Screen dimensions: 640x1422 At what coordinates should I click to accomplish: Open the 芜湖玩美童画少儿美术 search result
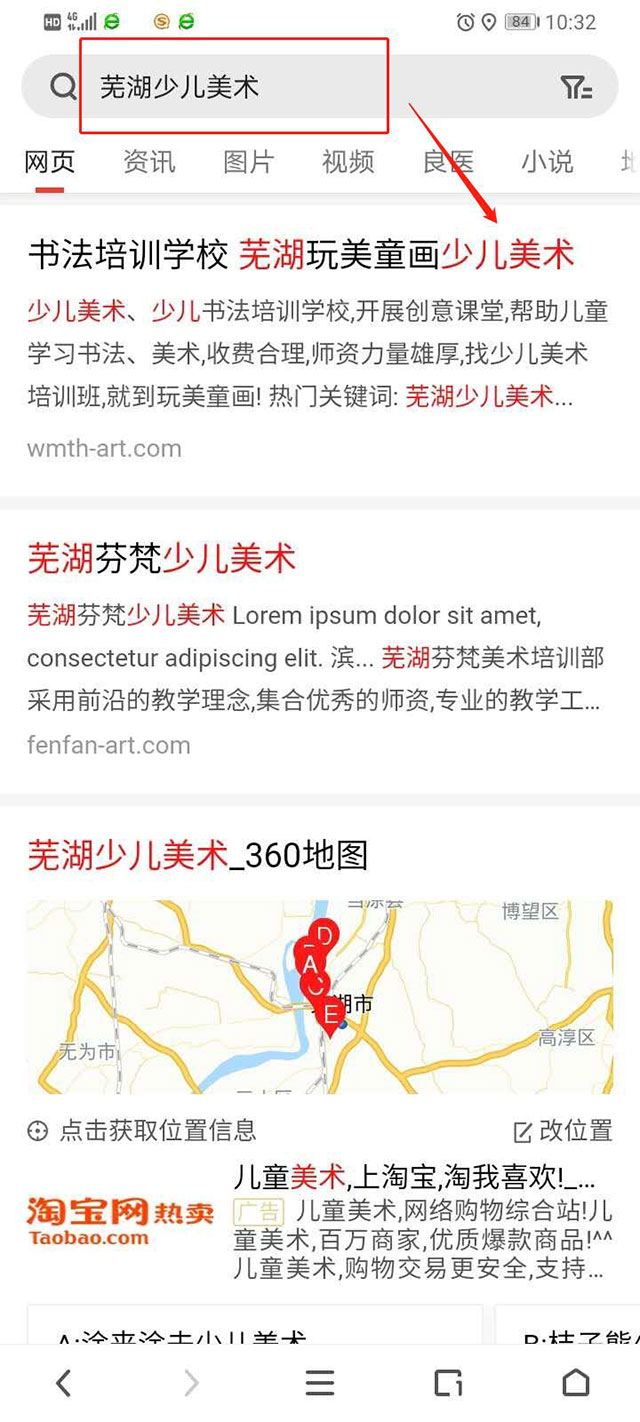pyautogui.click(x=301, y=255)
